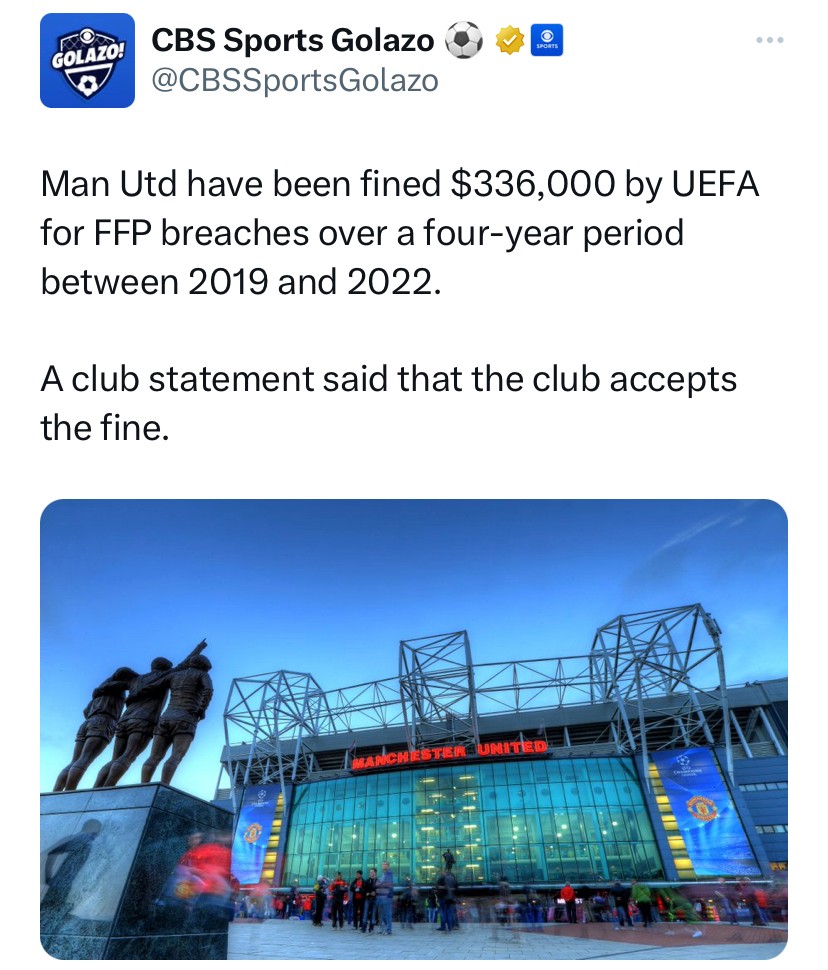Screen dimensions: 828x970
Task: Tap the CBS Sports affiliate badge
Action: tap(547, 40)
